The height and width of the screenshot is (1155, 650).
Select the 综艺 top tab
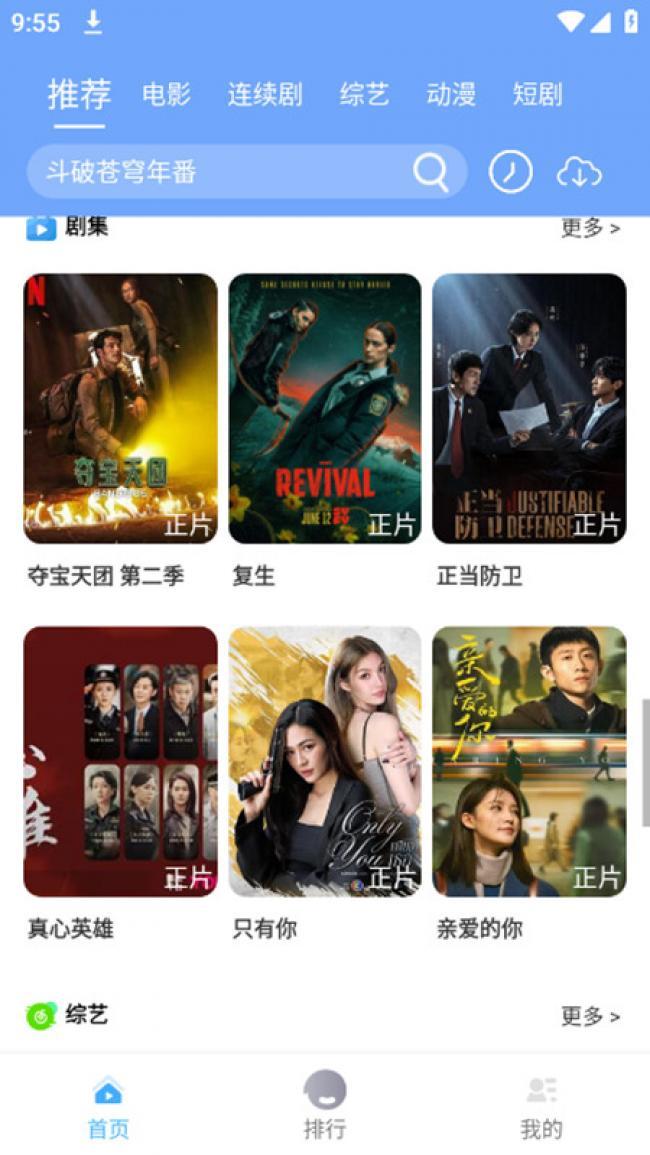(364, 94)
